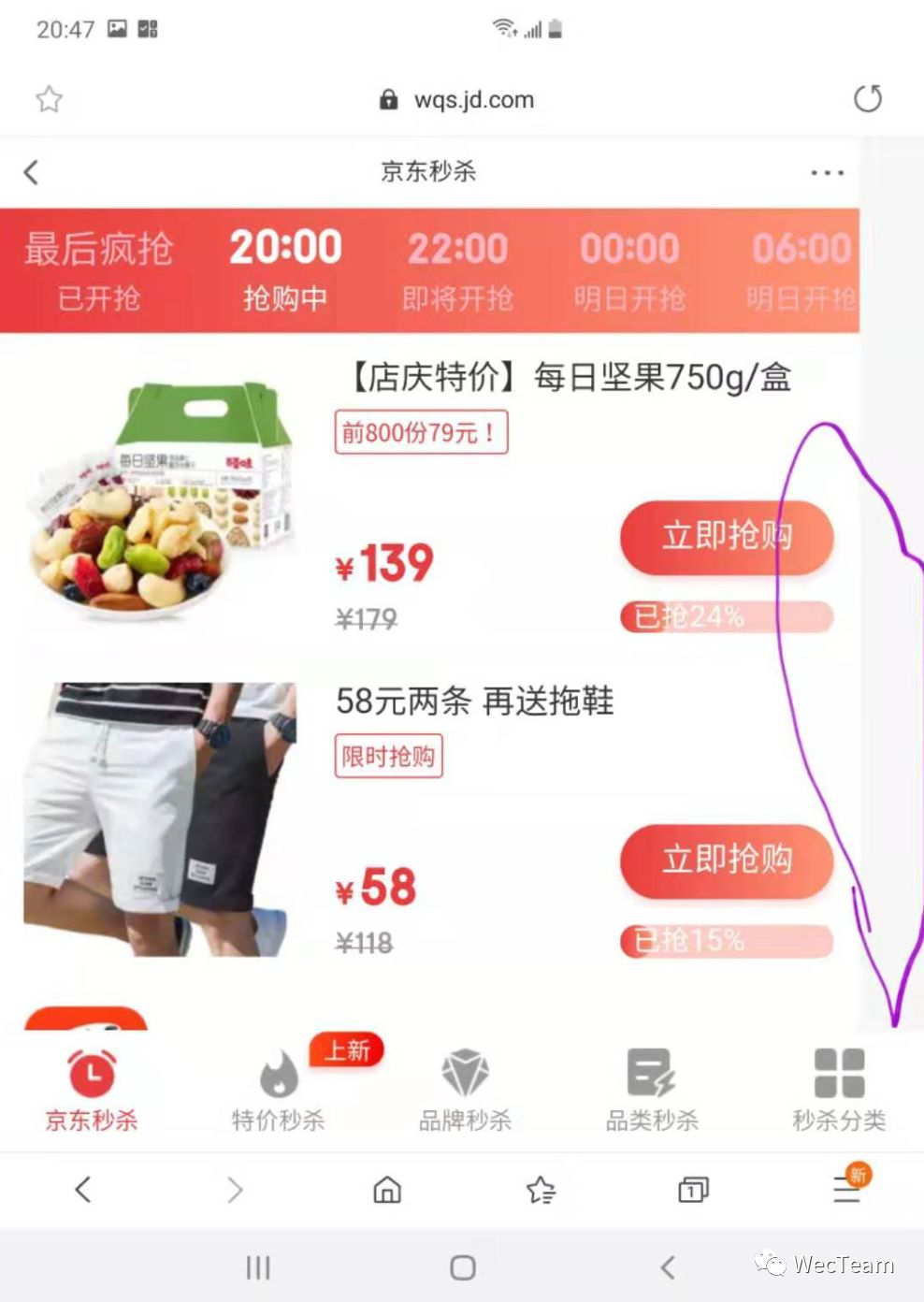924x1302 pixels.
Task: Open the browser tabs switcher
Action: (692, 1190)
